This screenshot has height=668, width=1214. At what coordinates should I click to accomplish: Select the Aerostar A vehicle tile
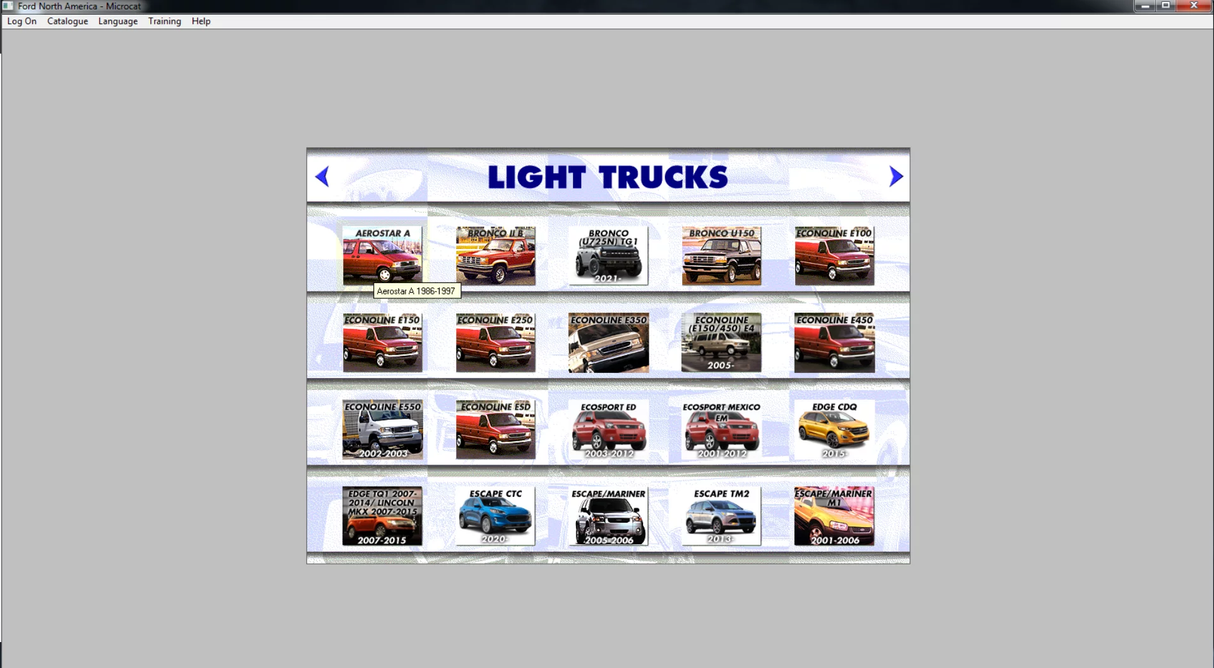click(x=382, y=255)
